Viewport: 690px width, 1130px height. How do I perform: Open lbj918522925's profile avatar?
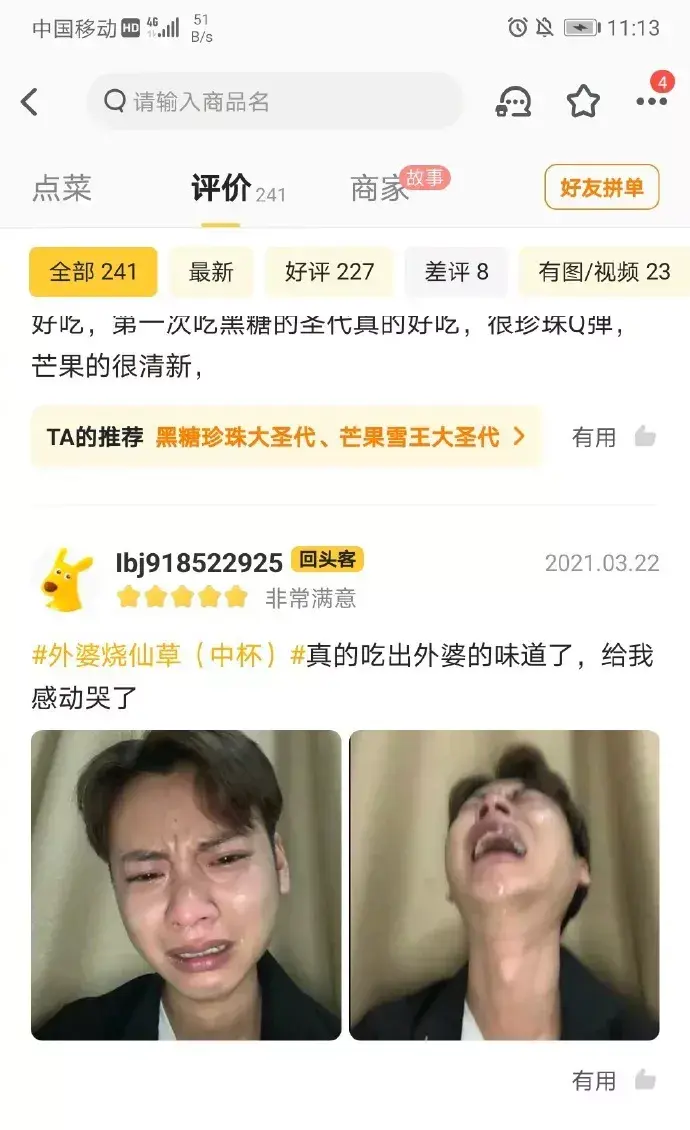(x=67, y=579)
